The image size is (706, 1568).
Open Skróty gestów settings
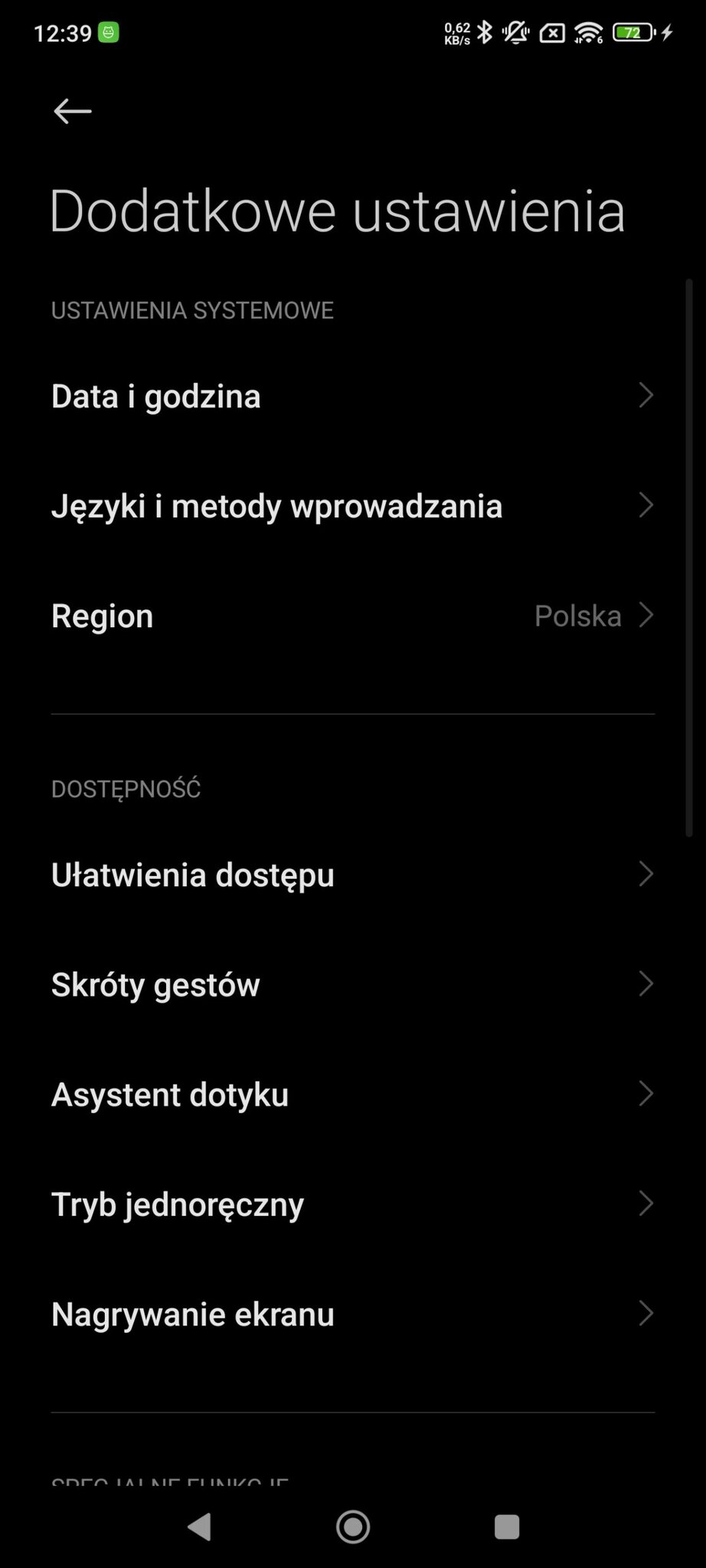[x=352, y=985]
